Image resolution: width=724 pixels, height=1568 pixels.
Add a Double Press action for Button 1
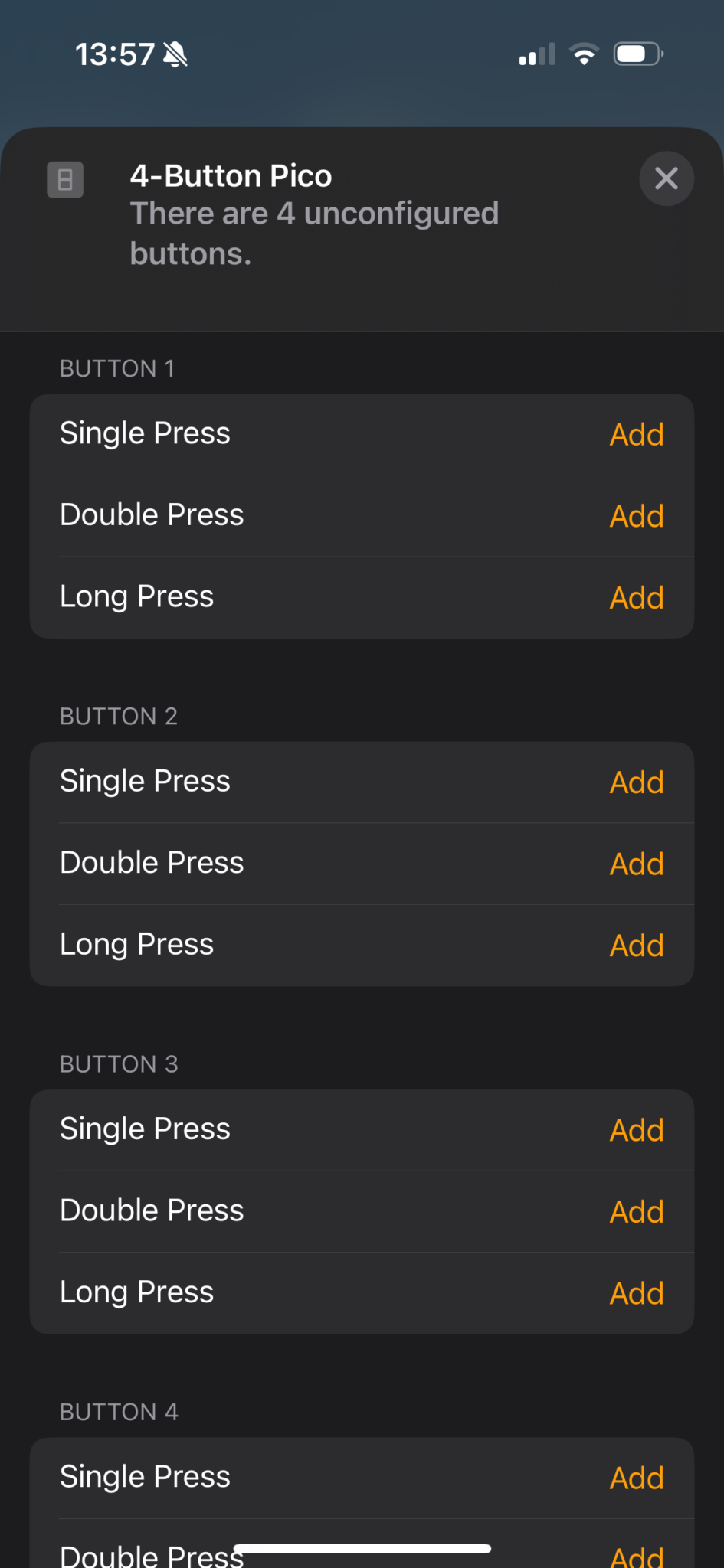click(636, 516)
